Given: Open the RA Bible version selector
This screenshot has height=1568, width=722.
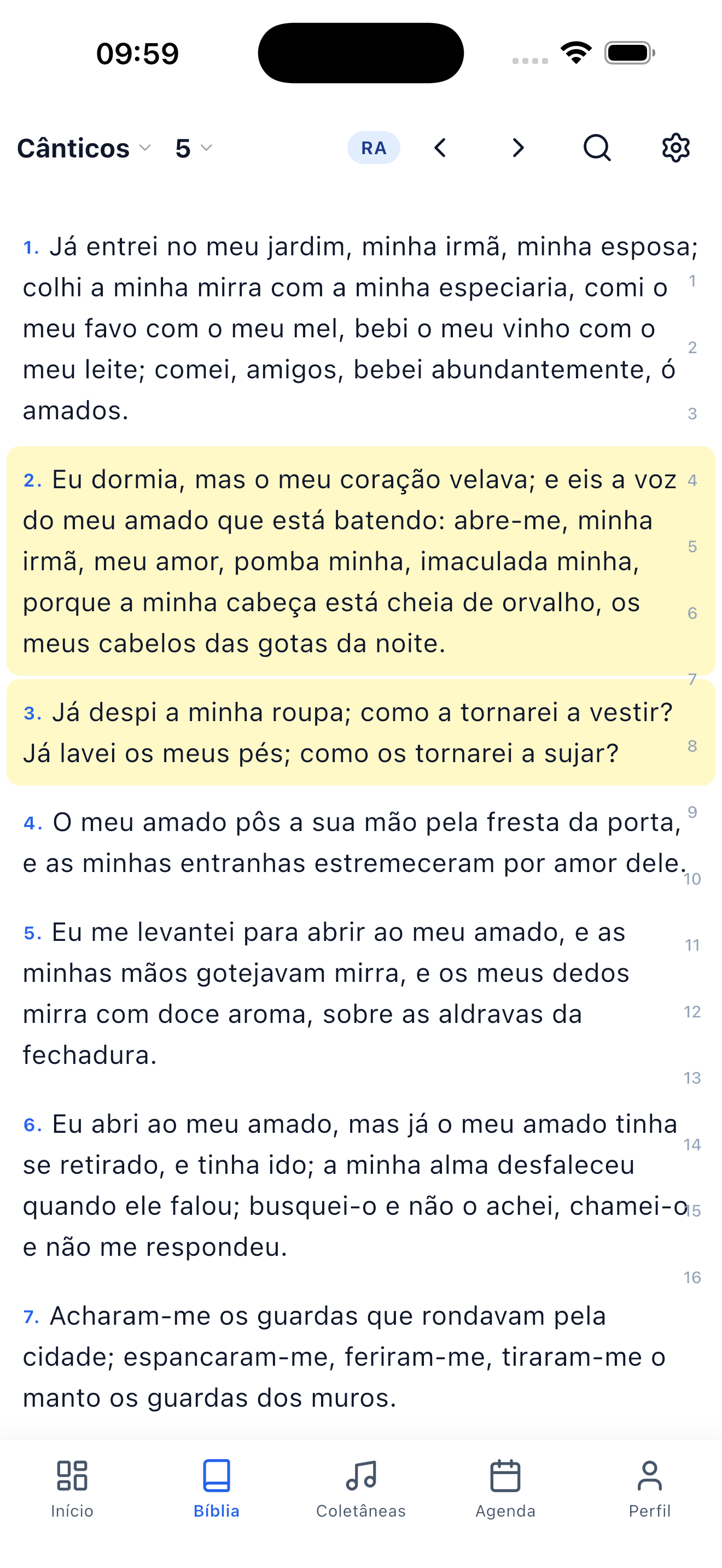Looking at the screenshot, I should 374,148.
